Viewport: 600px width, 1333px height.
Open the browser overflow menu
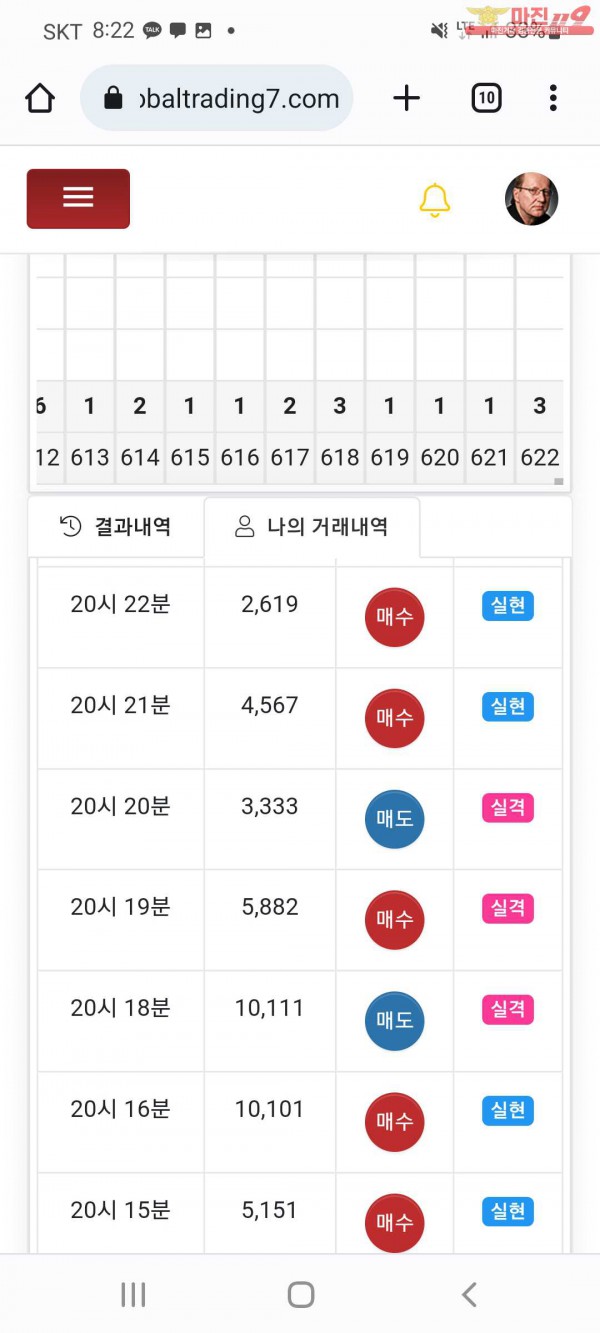(x=553, y=98)
